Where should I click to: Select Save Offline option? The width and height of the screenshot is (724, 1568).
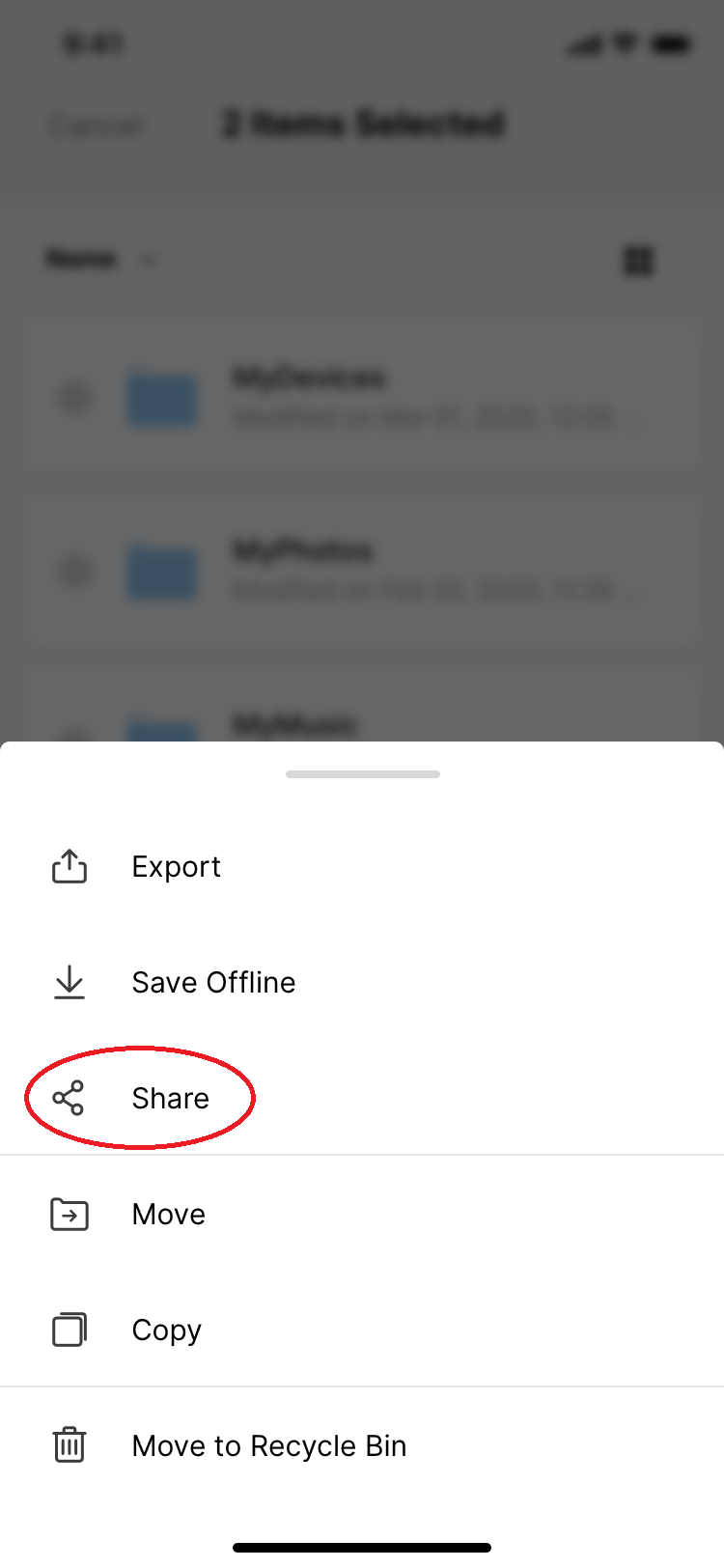tap(362, 982)
